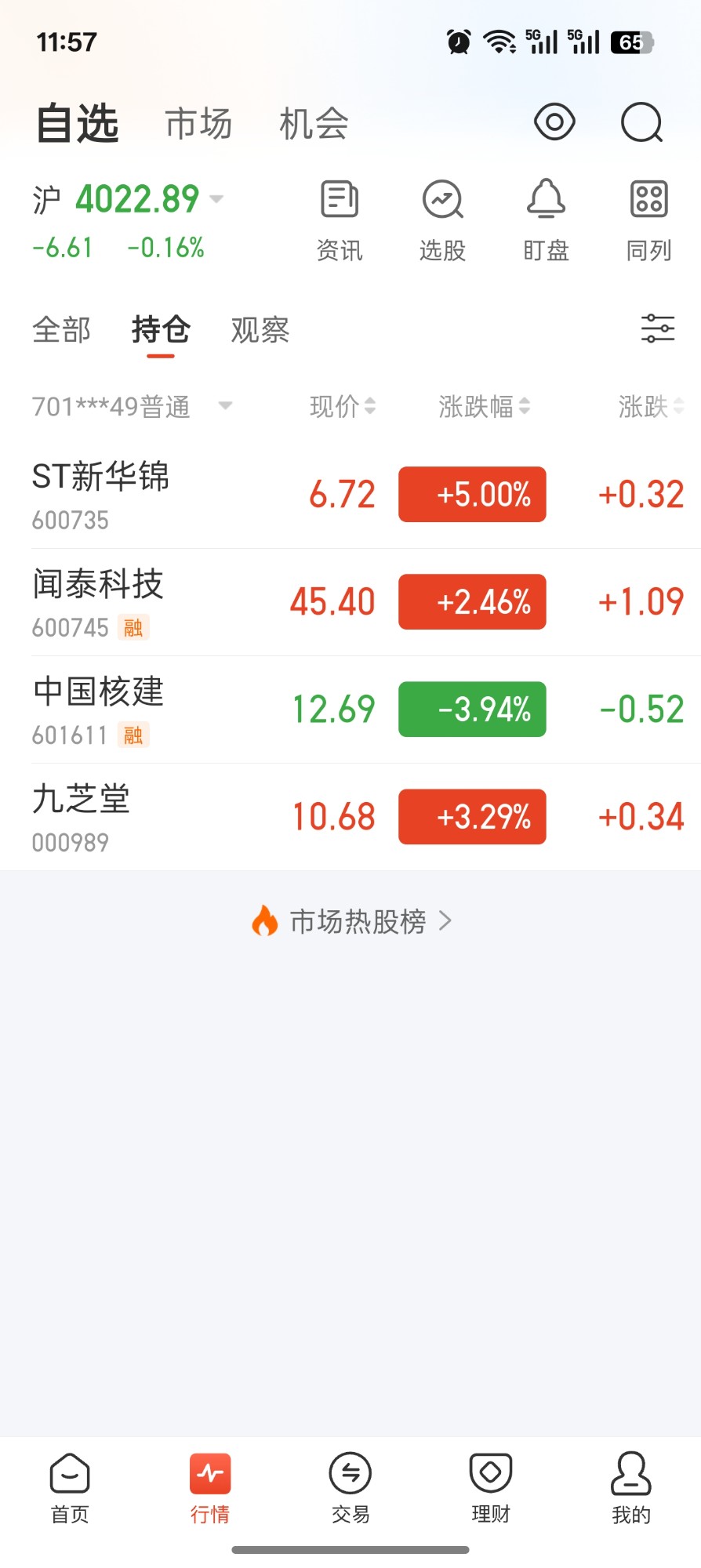Viewport: 701px width, 1568px height.
Task: Switch to the 市场 top tab
Action: 198,124
